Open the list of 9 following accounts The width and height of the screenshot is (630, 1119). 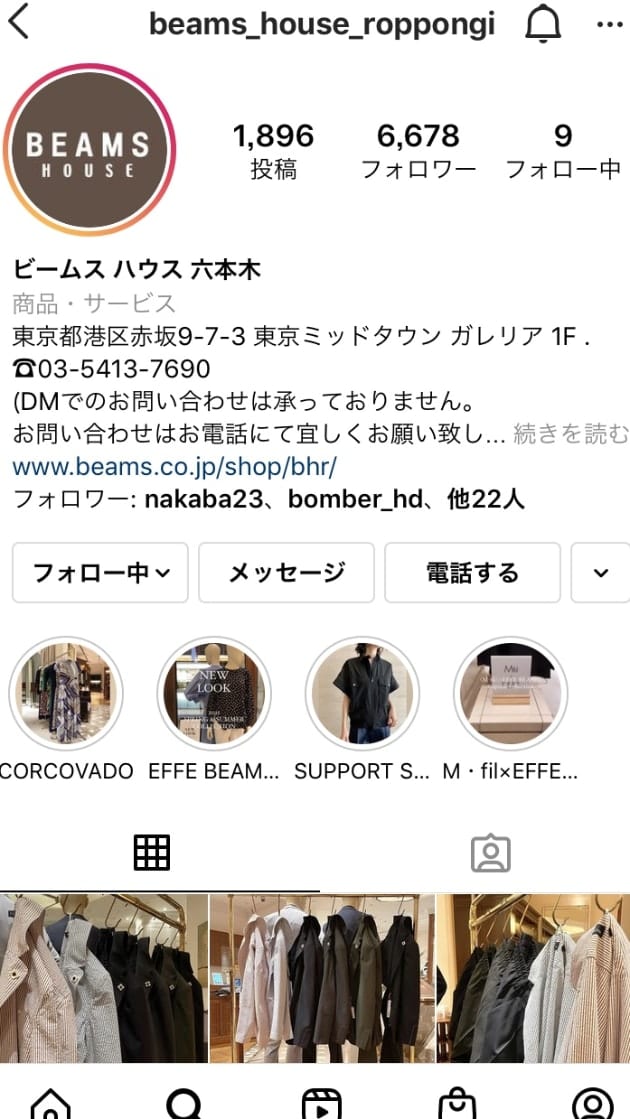563,150
